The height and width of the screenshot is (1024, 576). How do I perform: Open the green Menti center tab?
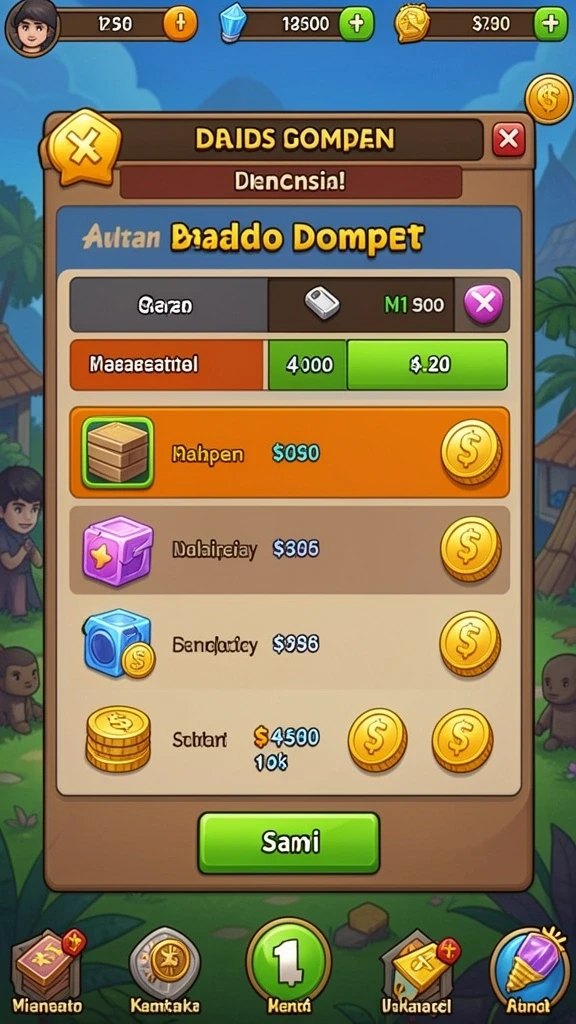point(288,967)
